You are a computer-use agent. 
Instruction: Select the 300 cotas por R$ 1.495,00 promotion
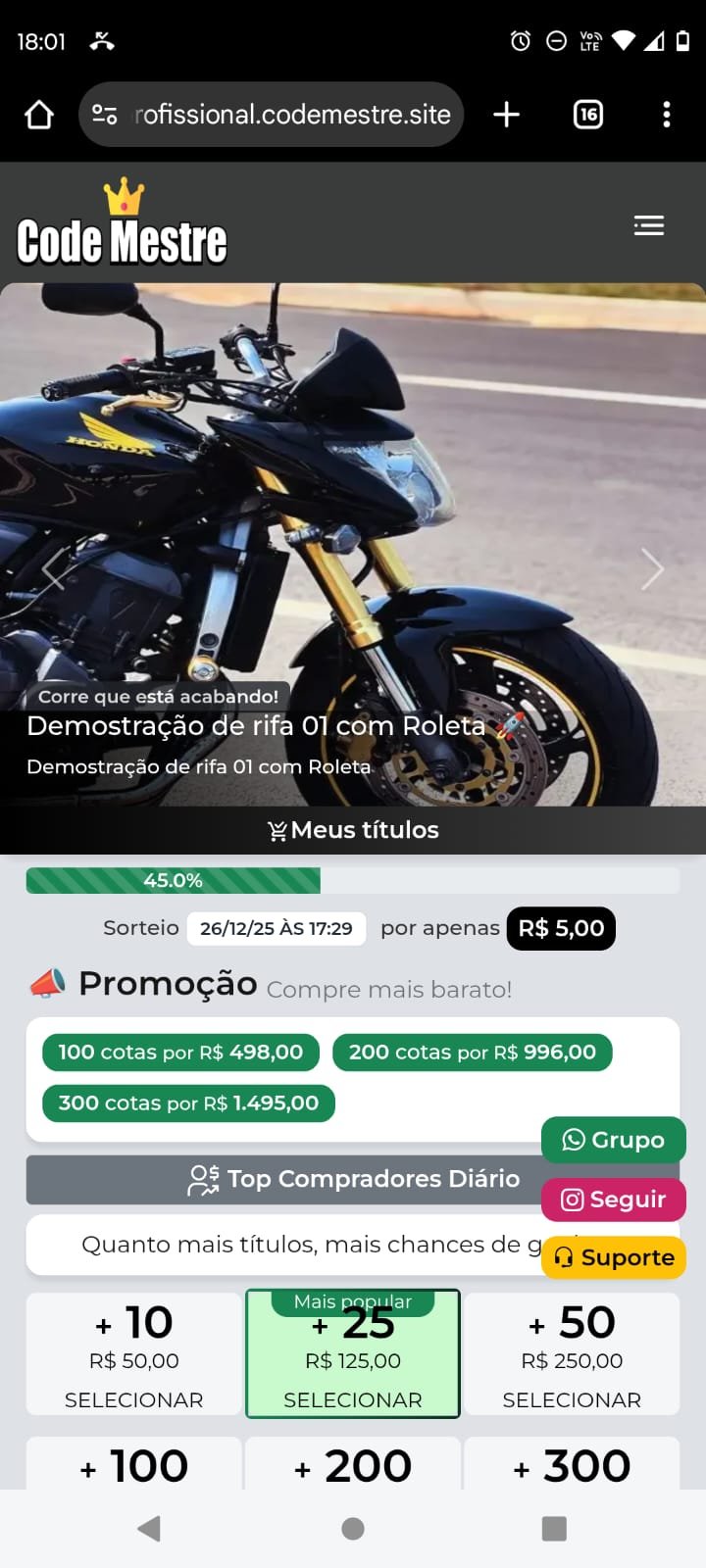tap(188, 1102)
